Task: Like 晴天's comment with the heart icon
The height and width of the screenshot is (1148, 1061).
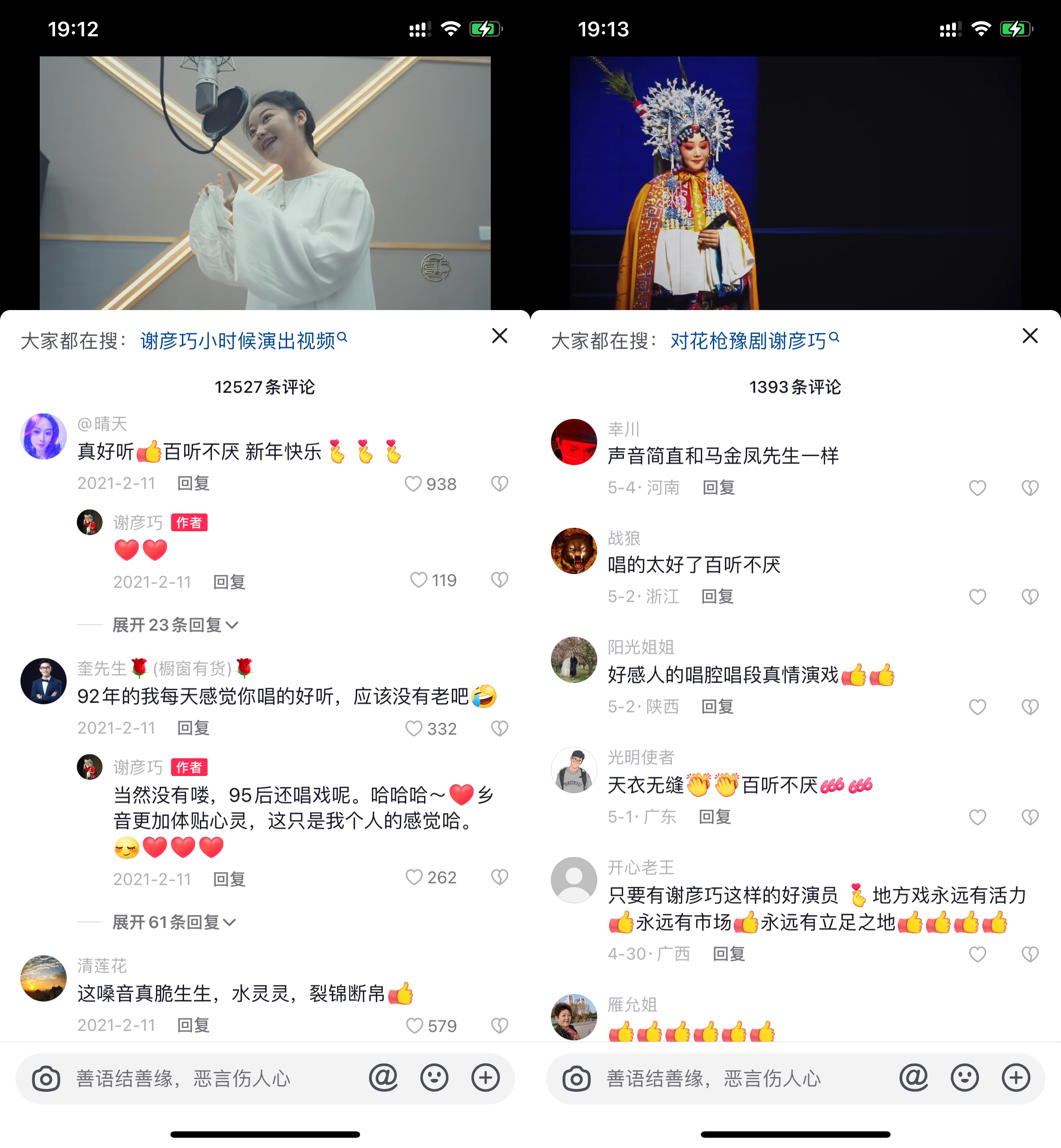Action: pyautogui.click(x=413, y=484)
